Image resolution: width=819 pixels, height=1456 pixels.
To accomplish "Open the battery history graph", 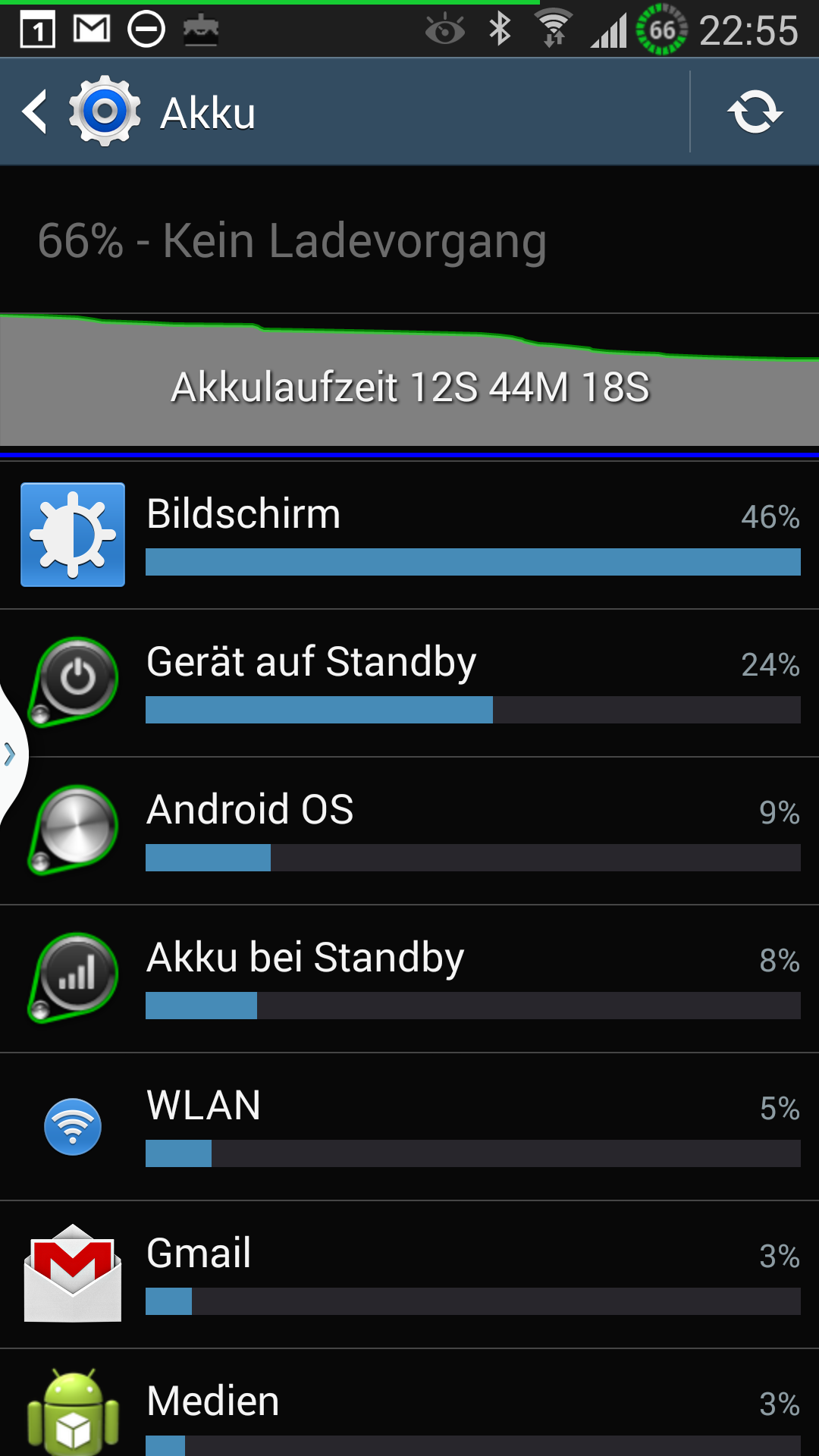I will (x=409, y=379).
